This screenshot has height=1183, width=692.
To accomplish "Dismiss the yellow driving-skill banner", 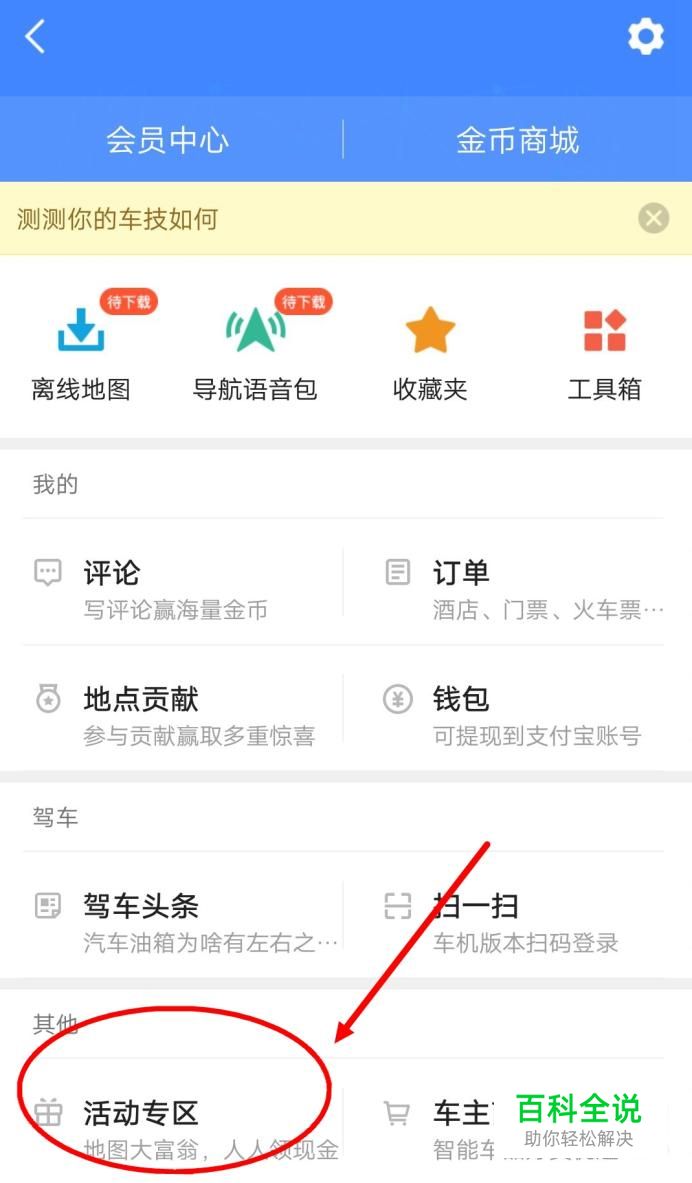I will 653,218.
